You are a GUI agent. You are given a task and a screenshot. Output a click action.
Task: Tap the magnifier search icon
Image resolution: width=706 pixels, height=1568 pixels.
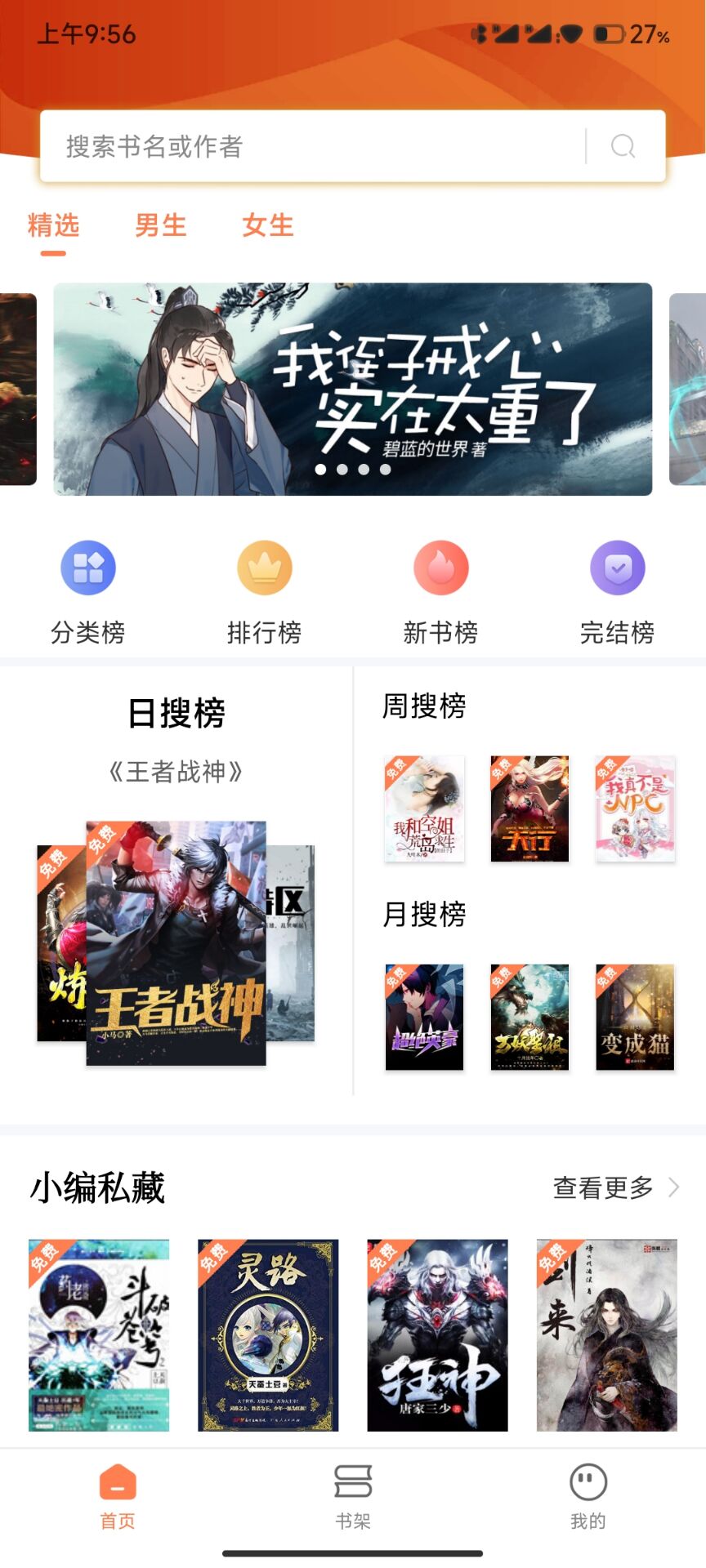coord(623,147)
